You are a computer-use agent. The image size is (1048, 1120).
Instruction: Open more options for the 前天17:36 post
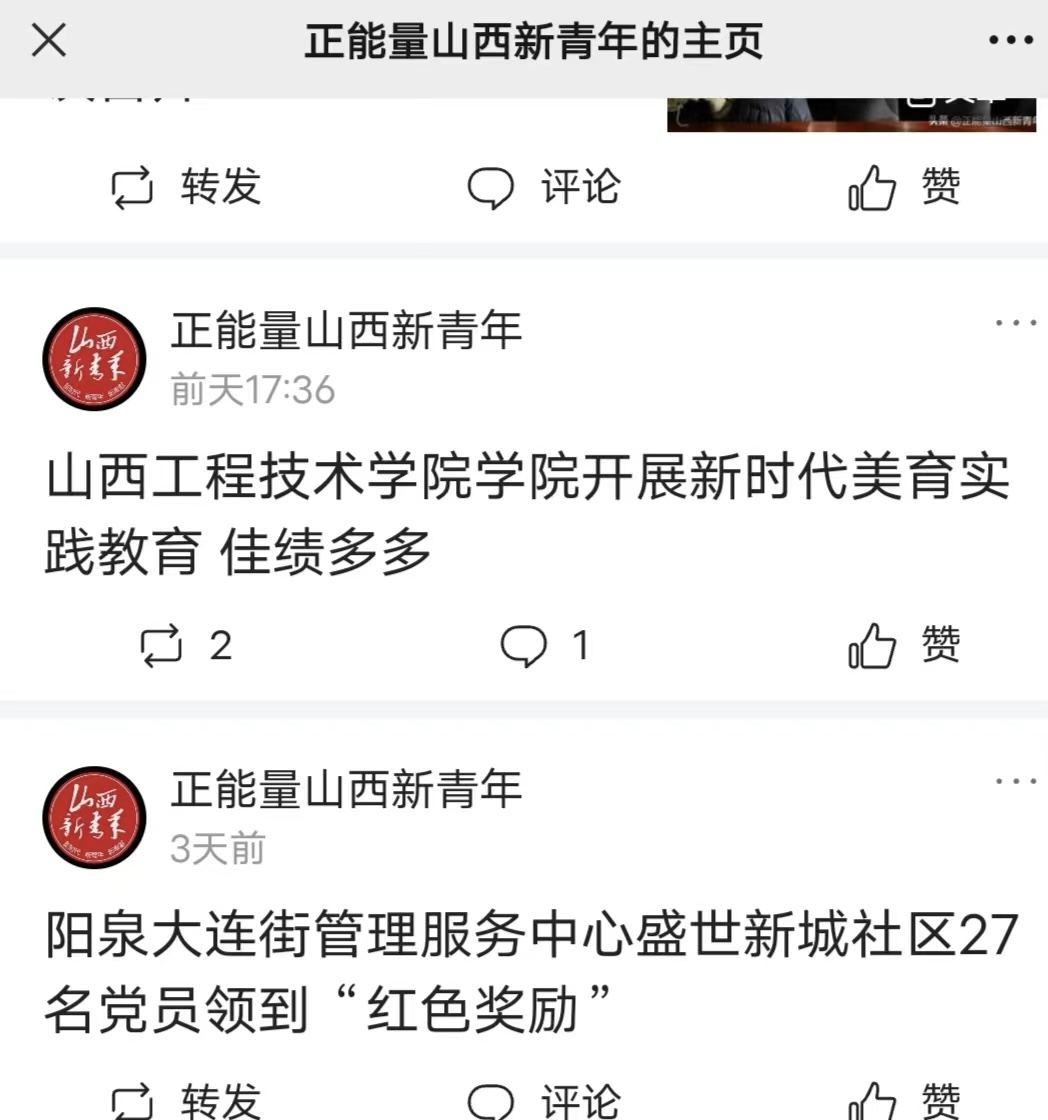click(x=1015, y=323)
